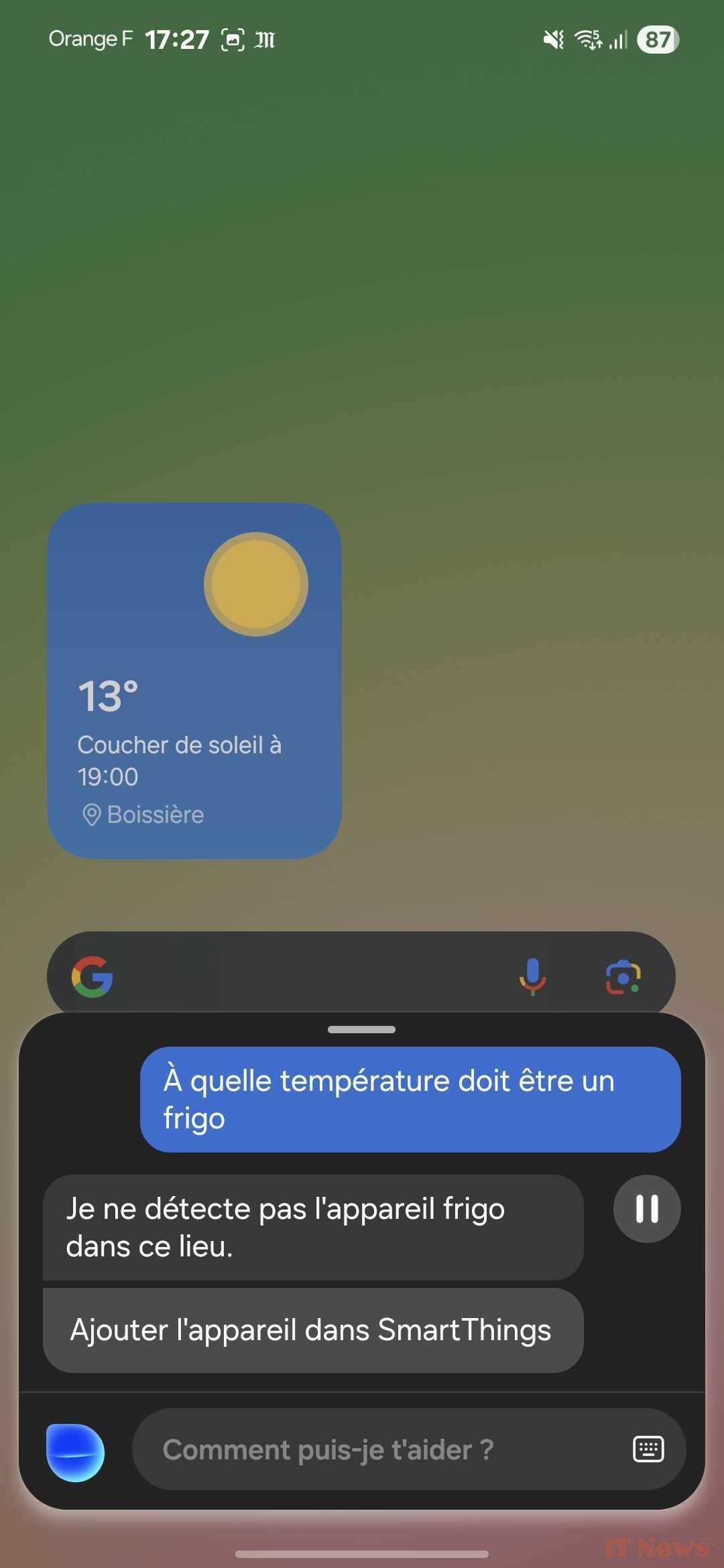Open the keyboard input icon
Image resolution: width=724 pixels, height=1568 pixels.
pos(648,1449)
